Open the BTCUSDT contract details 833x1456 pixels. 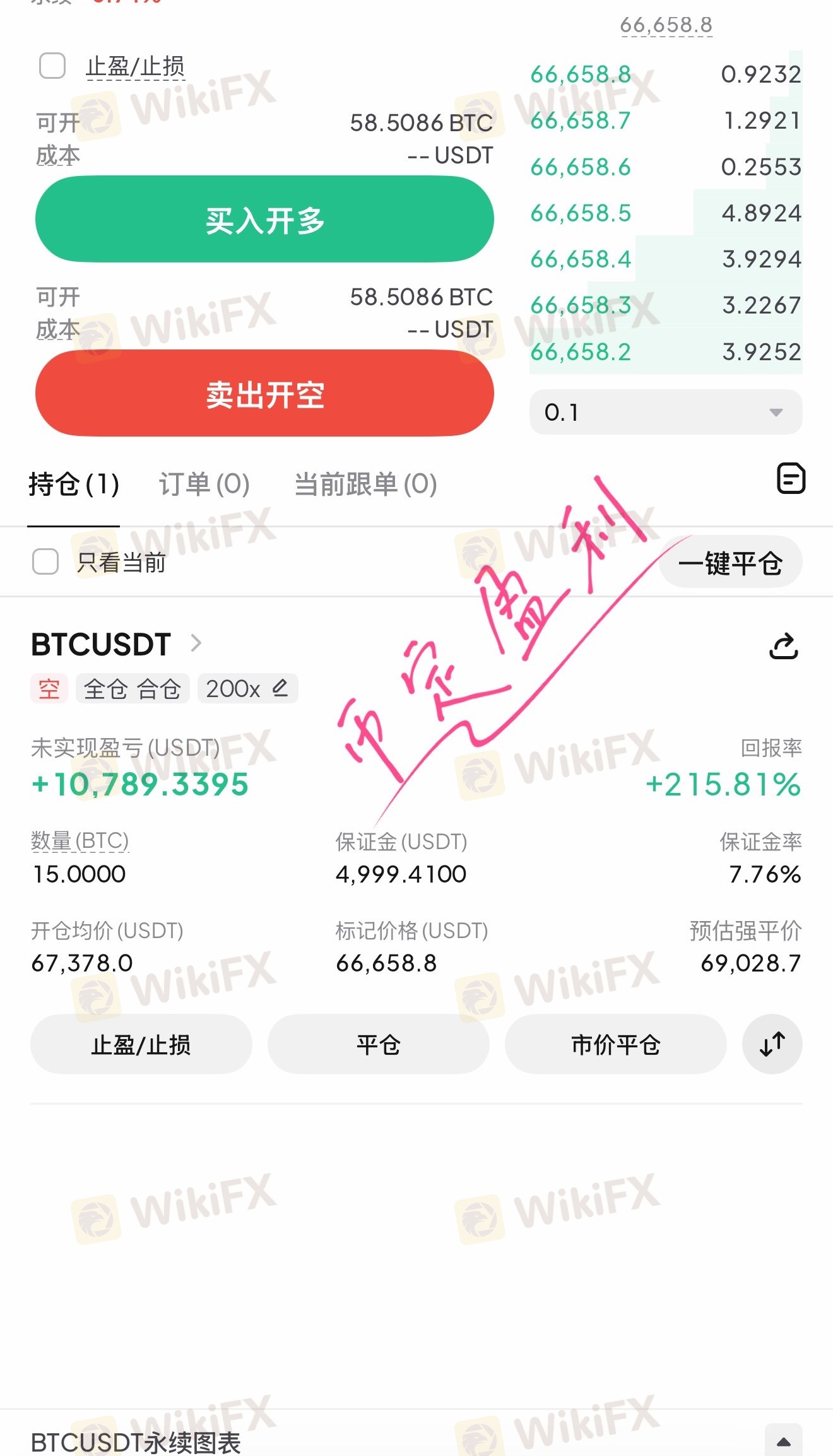coord(117,644)
